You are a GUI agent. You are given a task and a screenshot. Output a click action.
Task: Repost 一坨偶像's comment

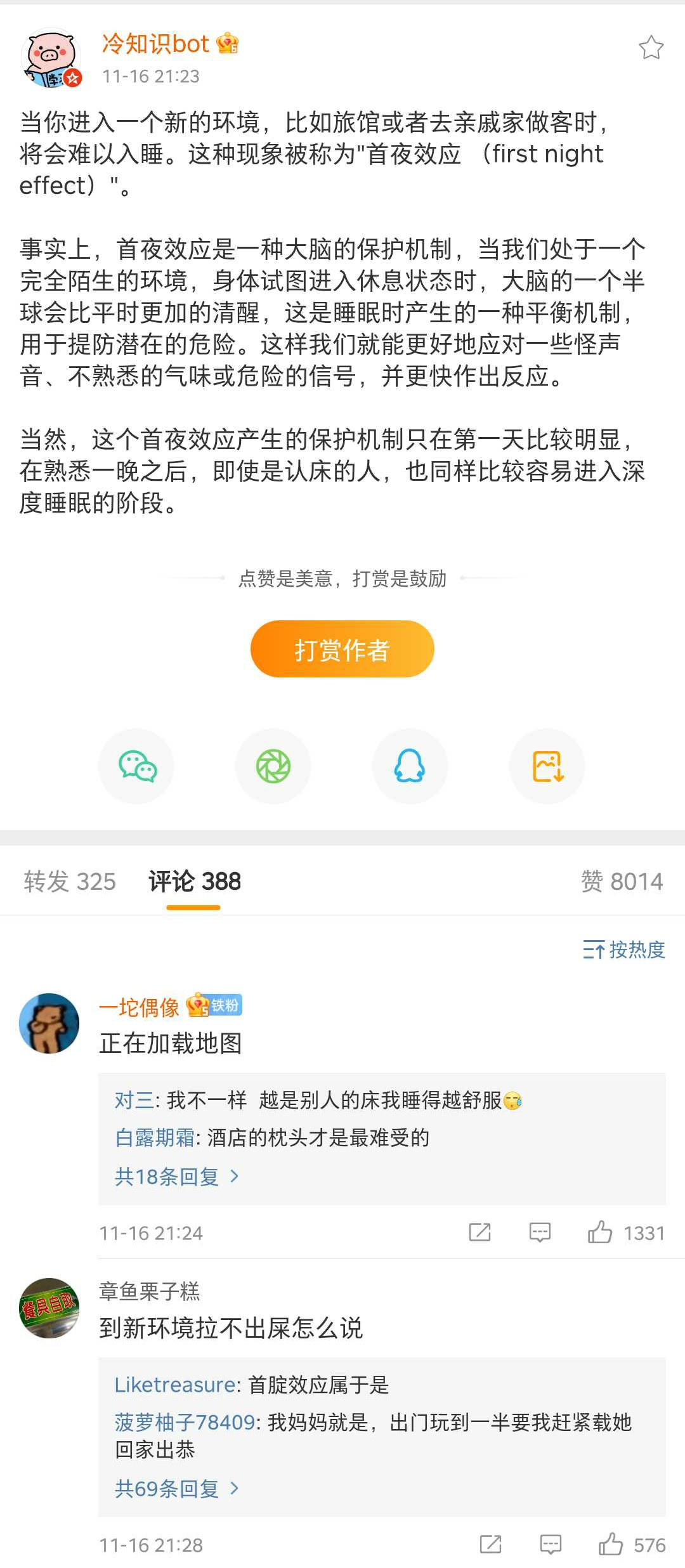coord(480,1232)
